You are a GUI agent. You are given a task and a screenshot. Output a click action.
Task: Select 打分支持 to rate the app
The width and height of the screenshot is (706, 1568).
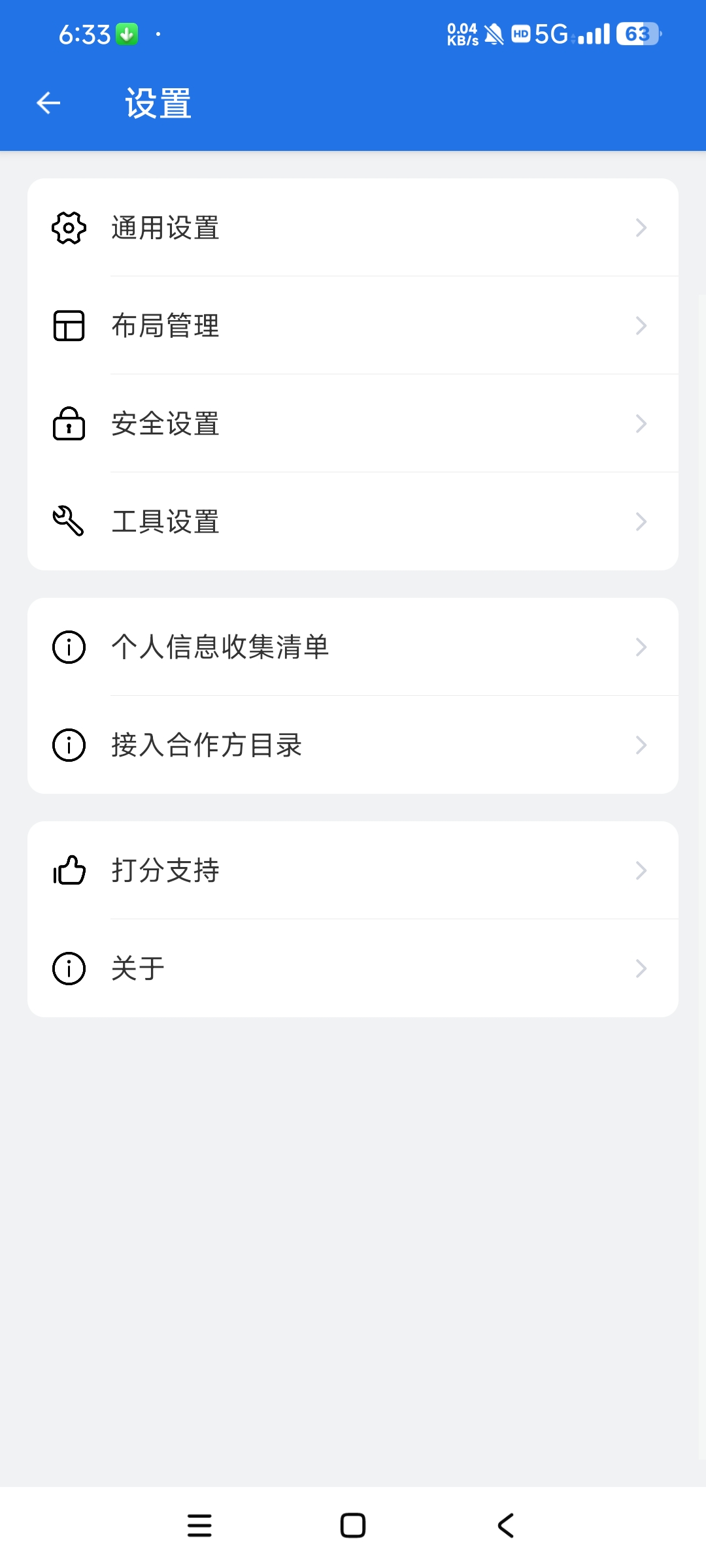(353, 870)
